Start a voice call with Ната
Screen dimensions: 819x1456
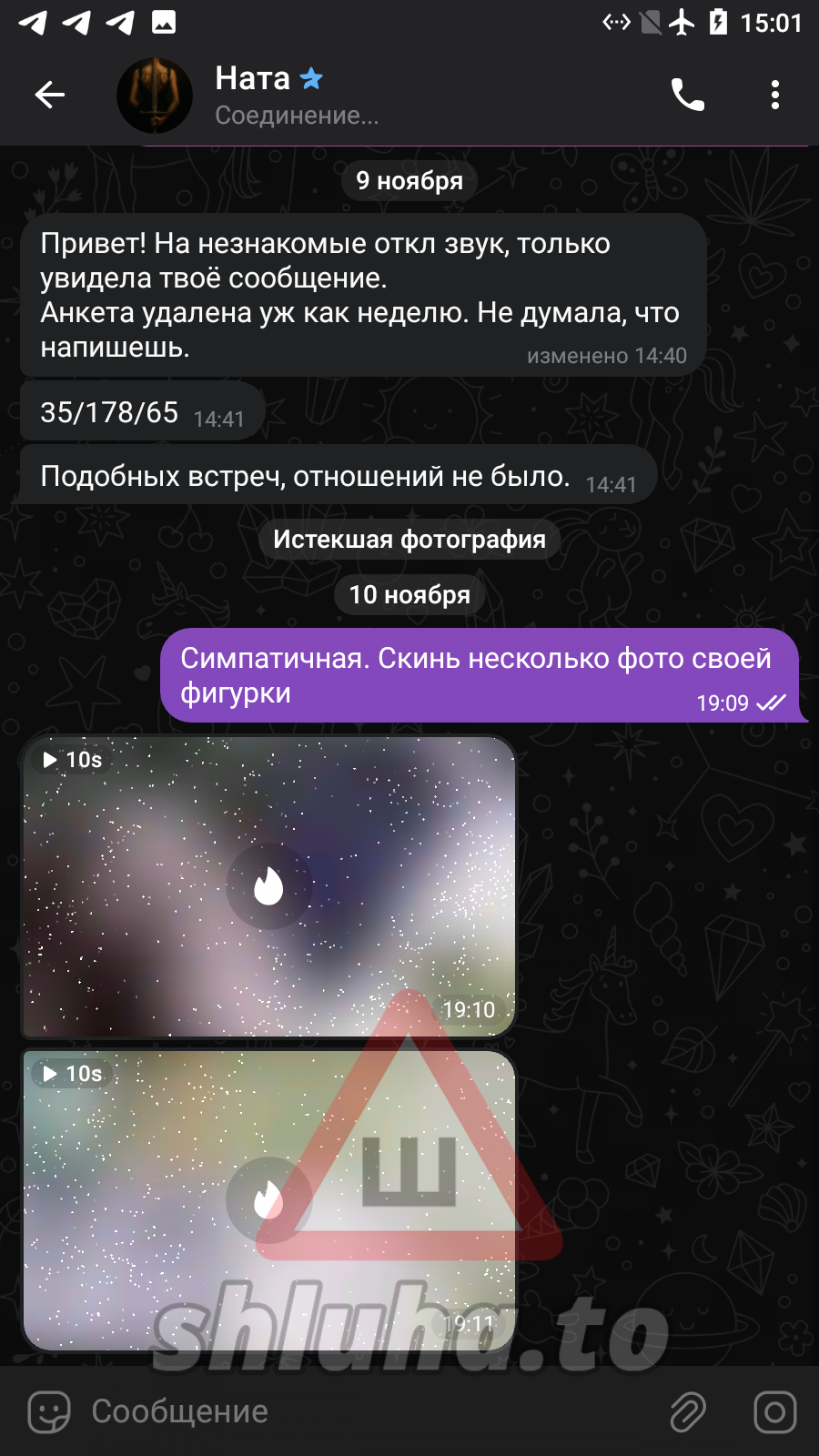click(688, 95)
